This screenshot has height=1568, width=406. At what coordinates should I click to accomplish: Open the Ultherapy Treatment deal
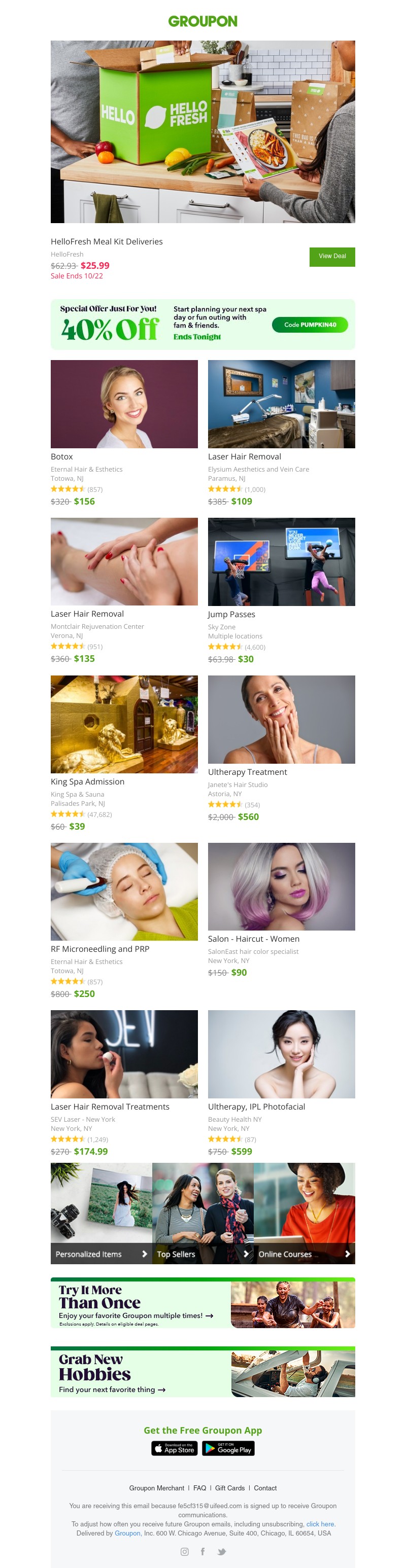pos(281,720)
